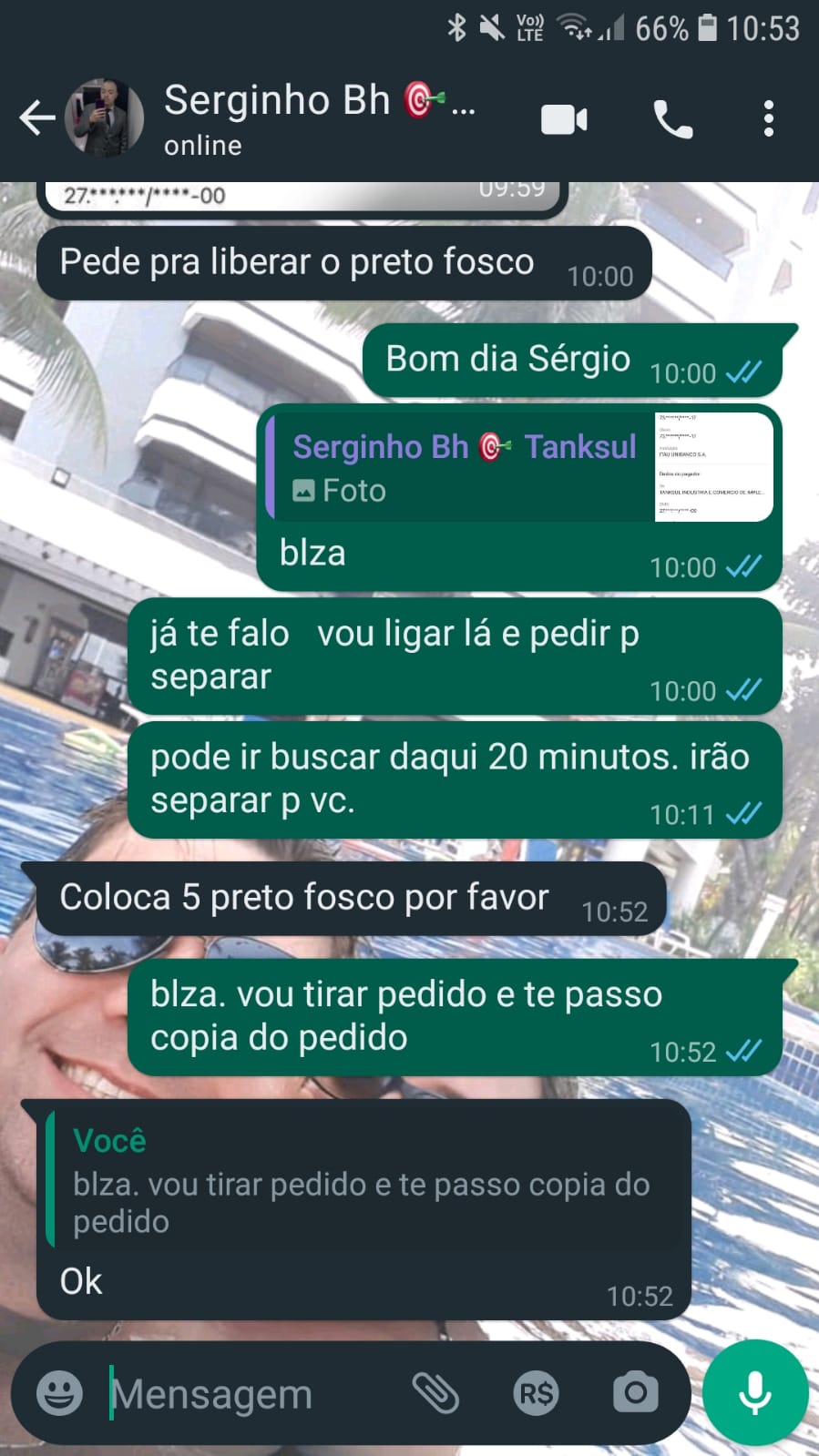The width and height of the screenshot is (819, 1456).
Task: Open the emoji picker
Action: pos(59,1393)
